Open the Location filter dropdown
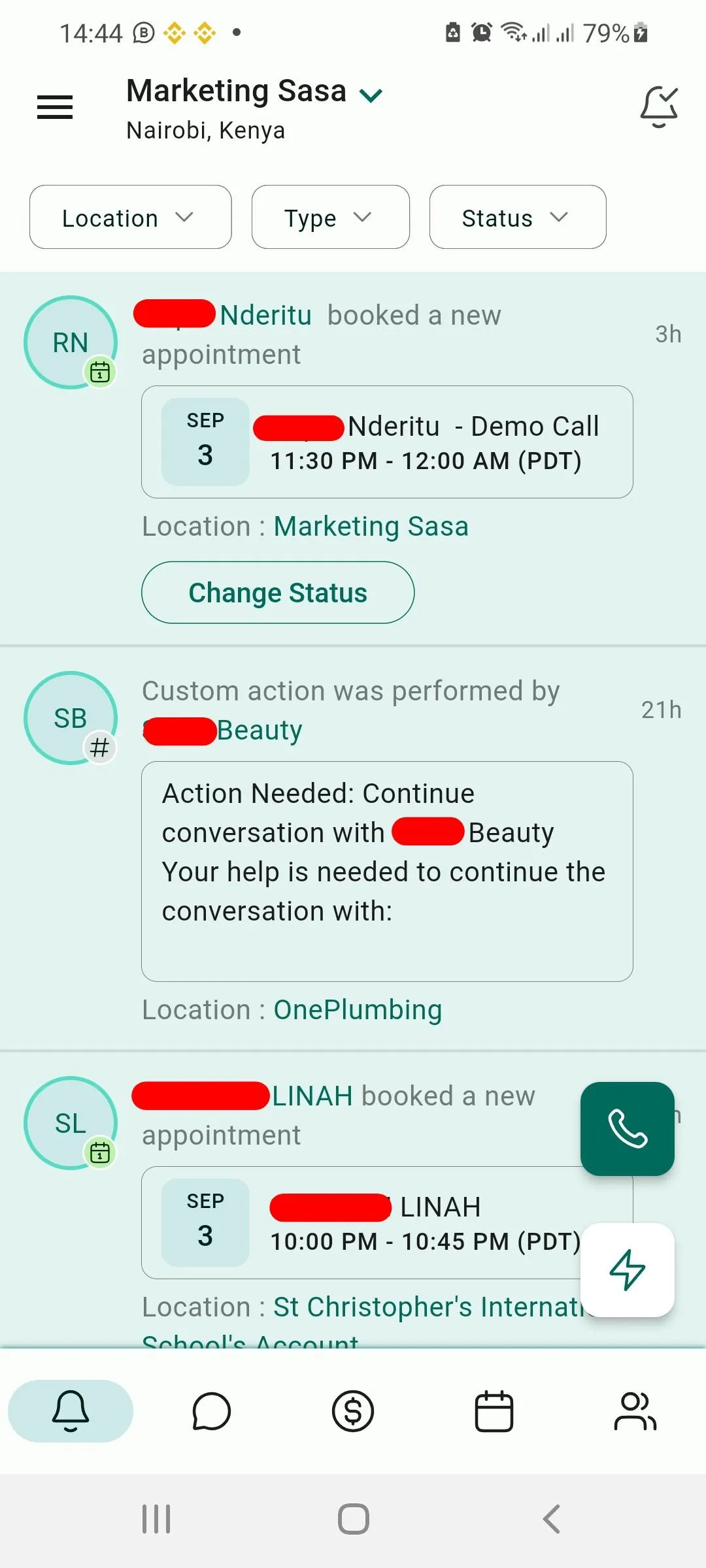 tap(131, 217)
